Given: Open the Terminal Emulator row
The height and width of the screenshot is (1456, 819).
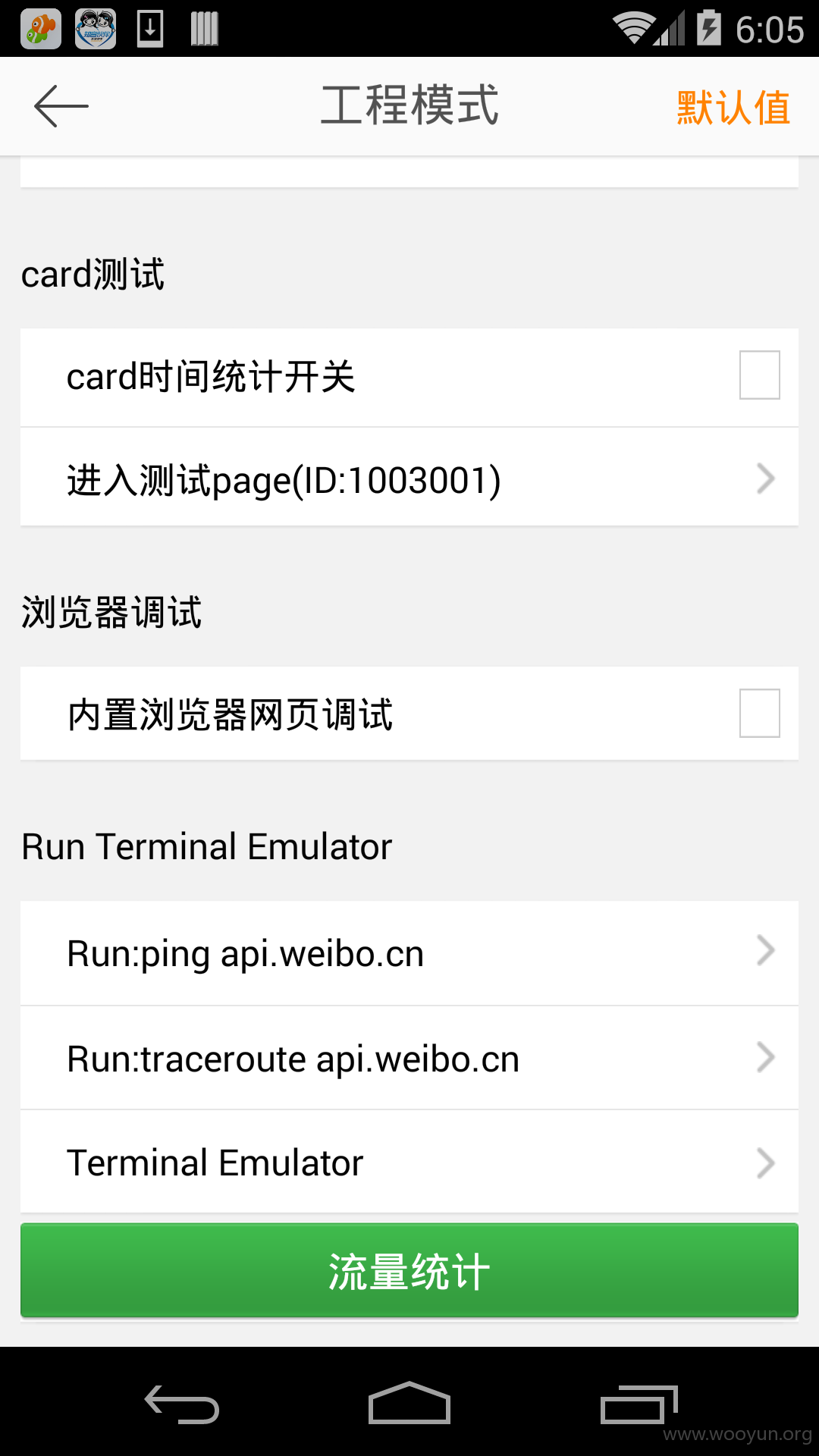Looking at the screenshot, I should pyautogui.click(x=409, y=1162).
